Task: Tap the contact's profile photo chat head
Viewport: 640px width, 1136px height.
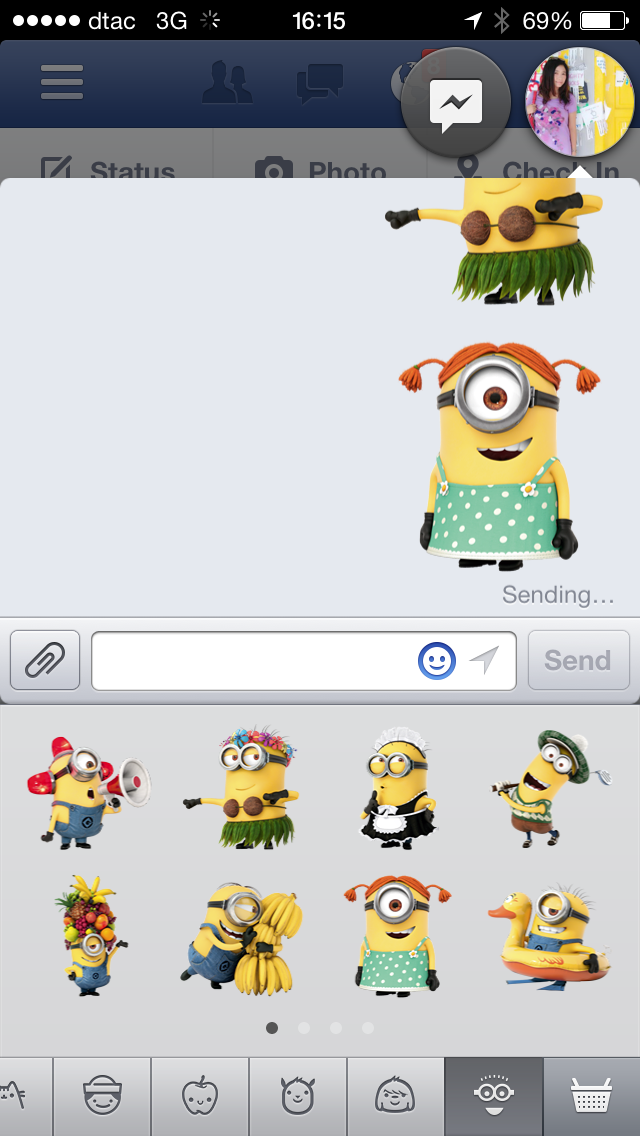Action: [580, 101]
